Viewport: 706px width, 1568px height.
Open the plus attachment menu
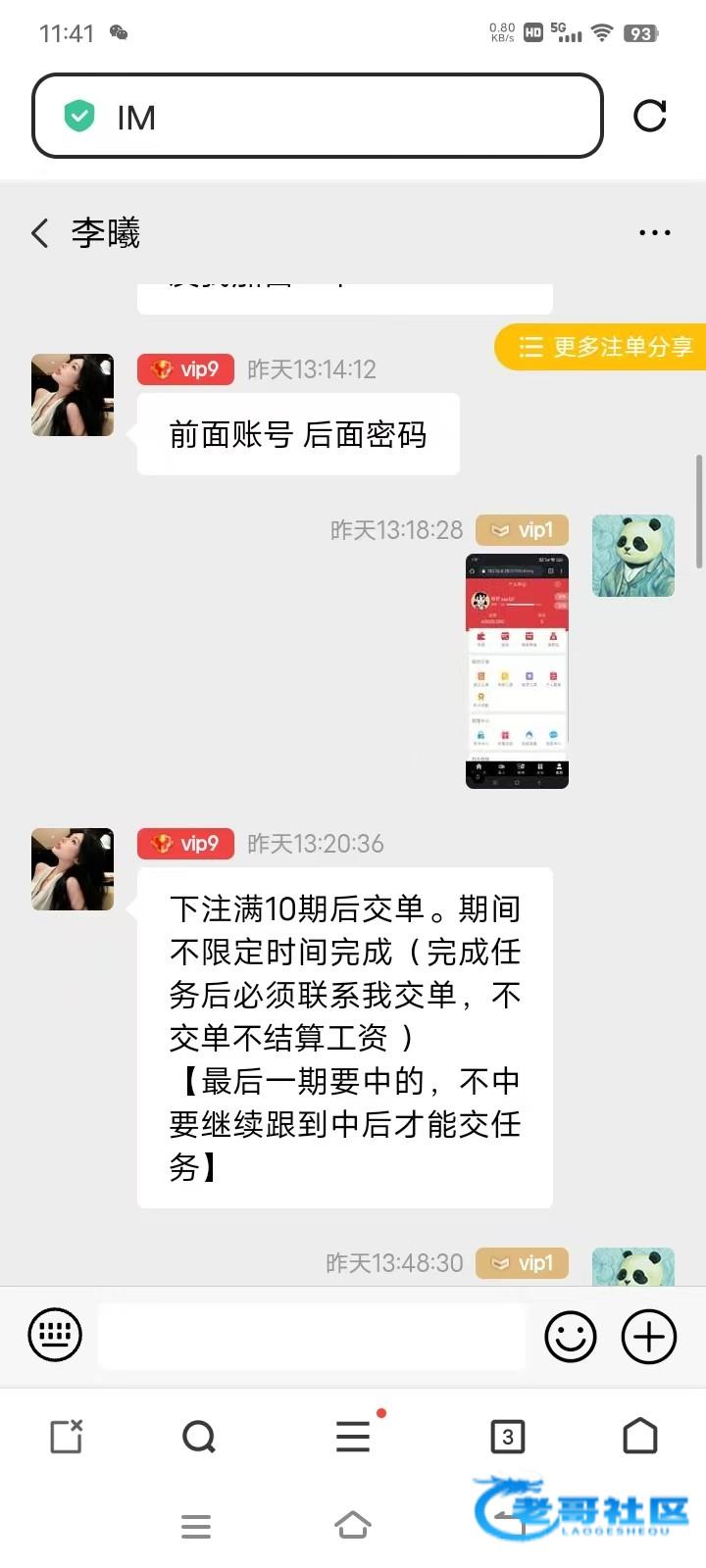click(x=649, y=1336)
